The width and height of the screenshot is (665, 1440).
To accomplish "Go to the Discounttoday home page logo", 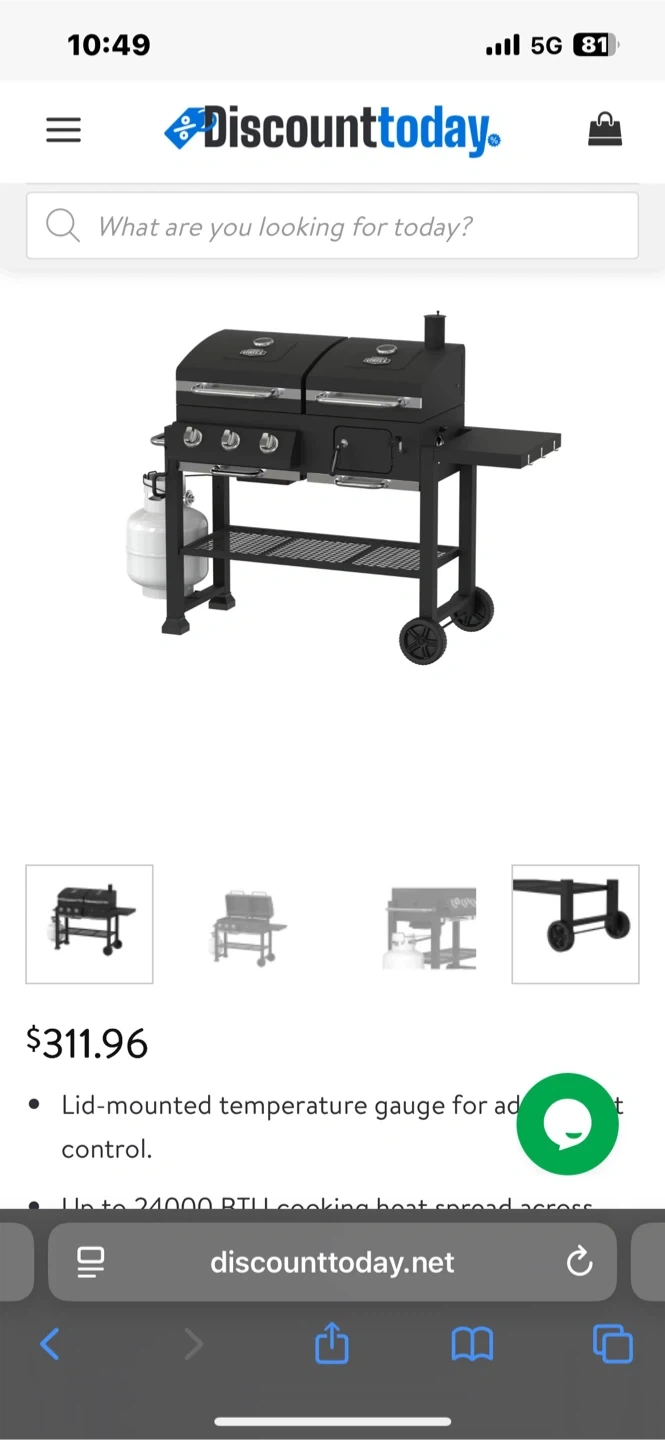I will tap(332, 130).
